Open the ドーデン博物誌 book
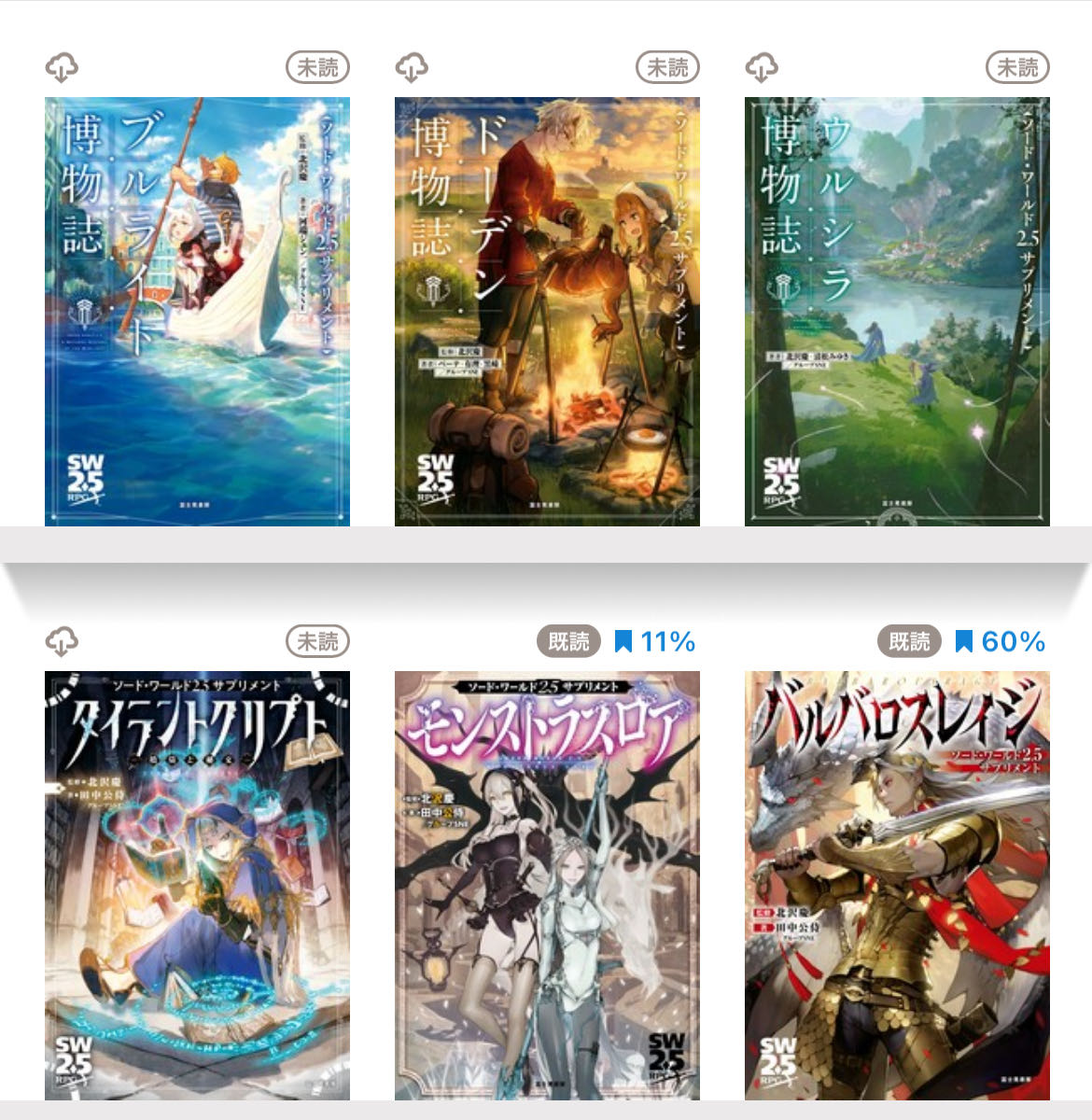This screenshot has width=1092, height=1120. [x=547, y=311]
